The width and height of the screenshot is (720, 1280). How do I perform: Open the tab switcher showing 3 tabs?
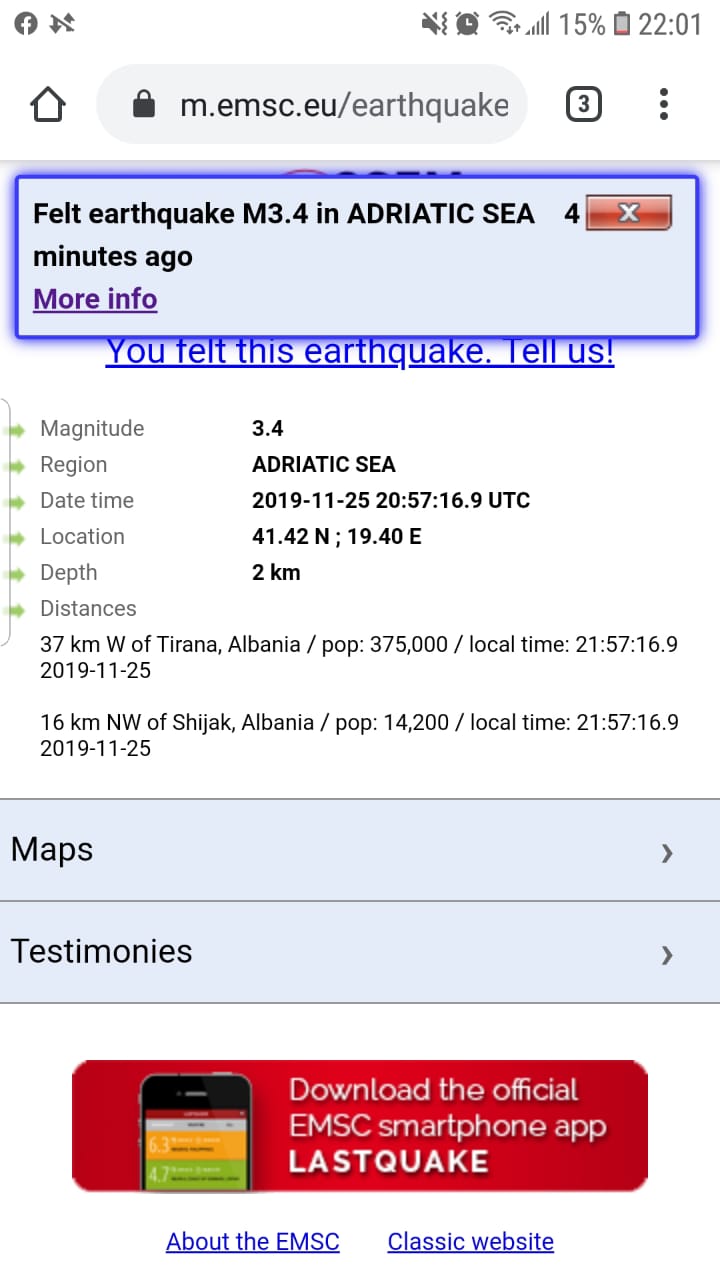(584, 104)
